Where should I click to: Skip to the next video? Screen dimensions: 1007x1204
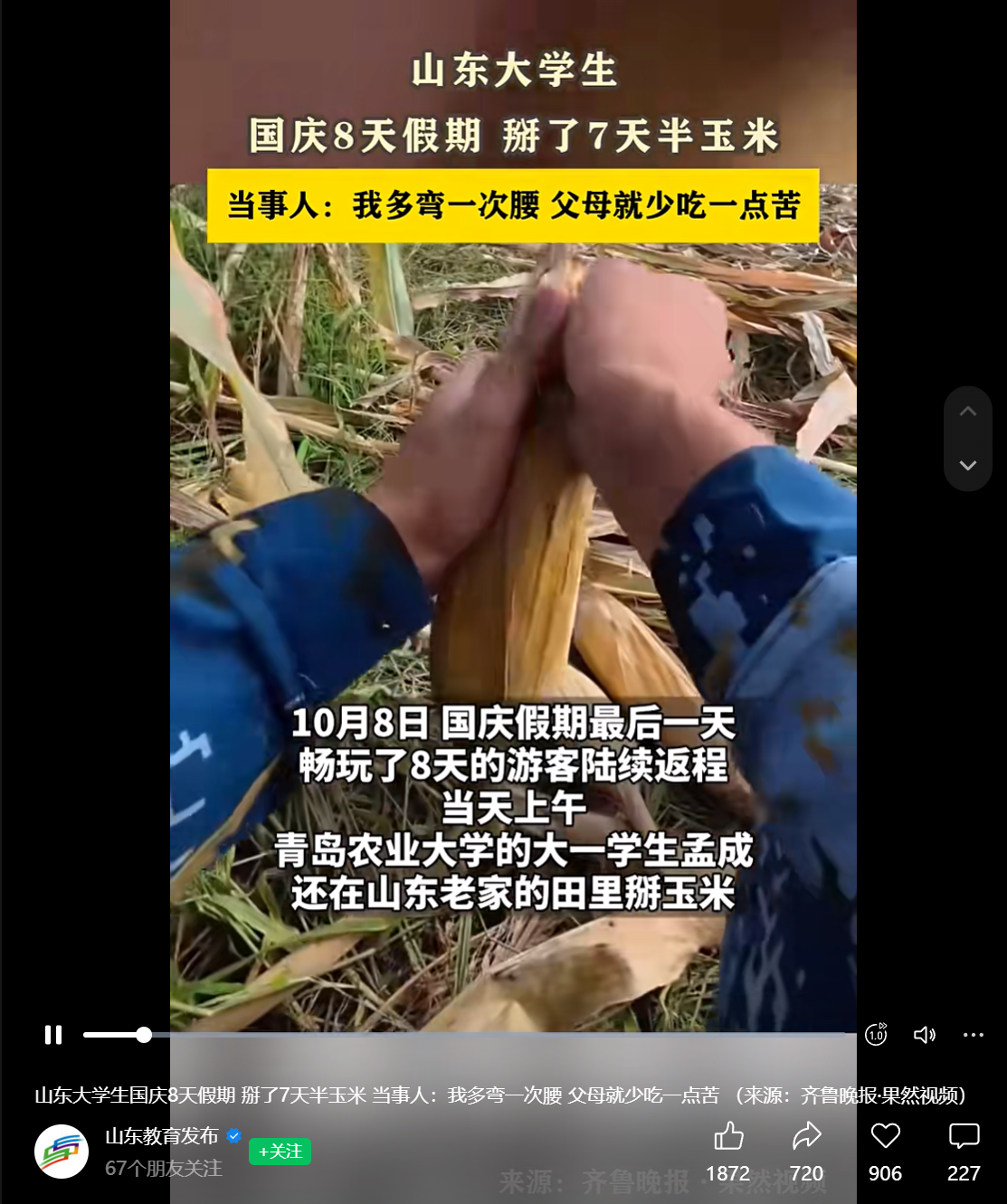tap(967, 465)
